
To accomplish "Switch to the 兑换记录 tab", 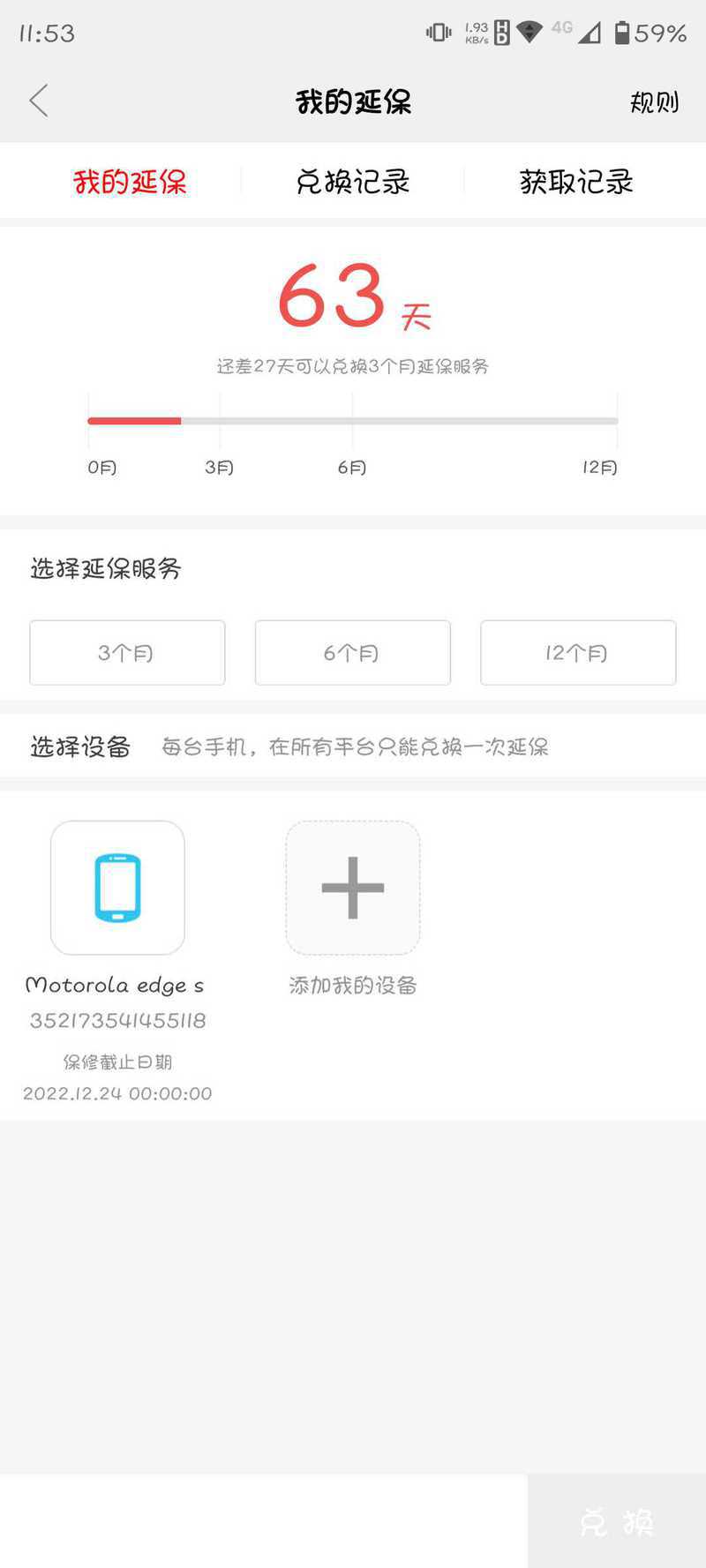I will 352,182.
